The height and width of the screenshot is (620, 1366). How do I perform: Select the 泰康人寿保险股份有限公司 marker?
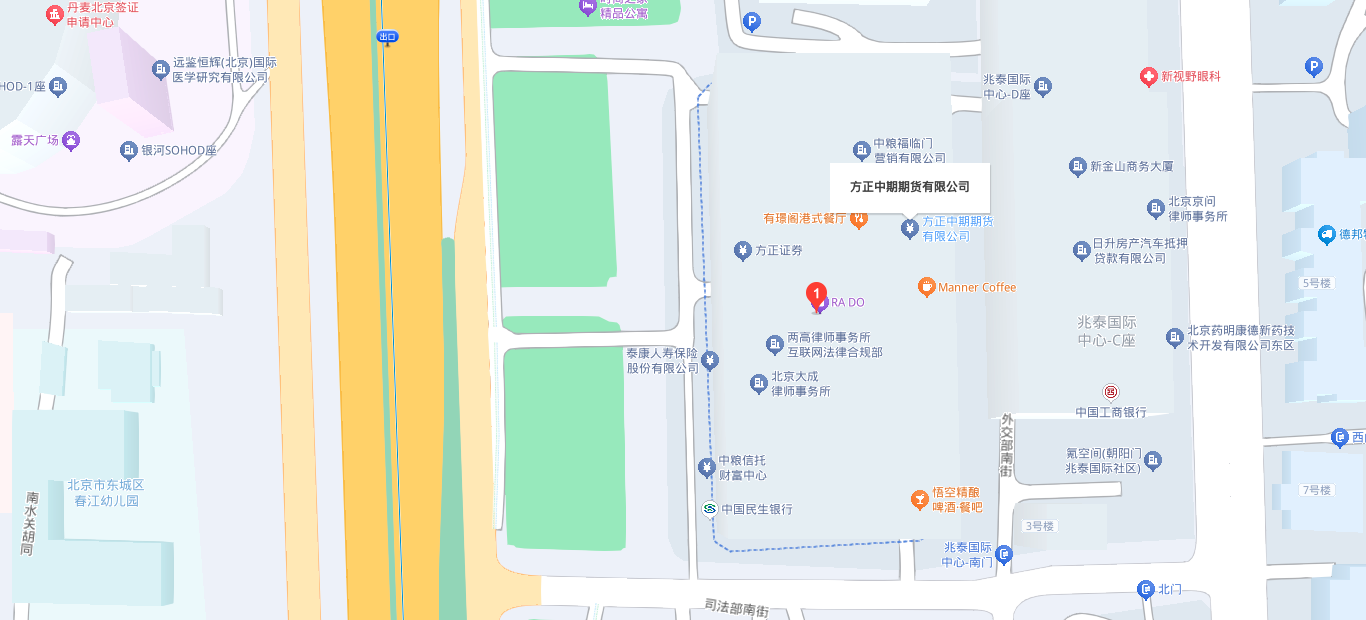pyautogui.click(x=710, y=361)
